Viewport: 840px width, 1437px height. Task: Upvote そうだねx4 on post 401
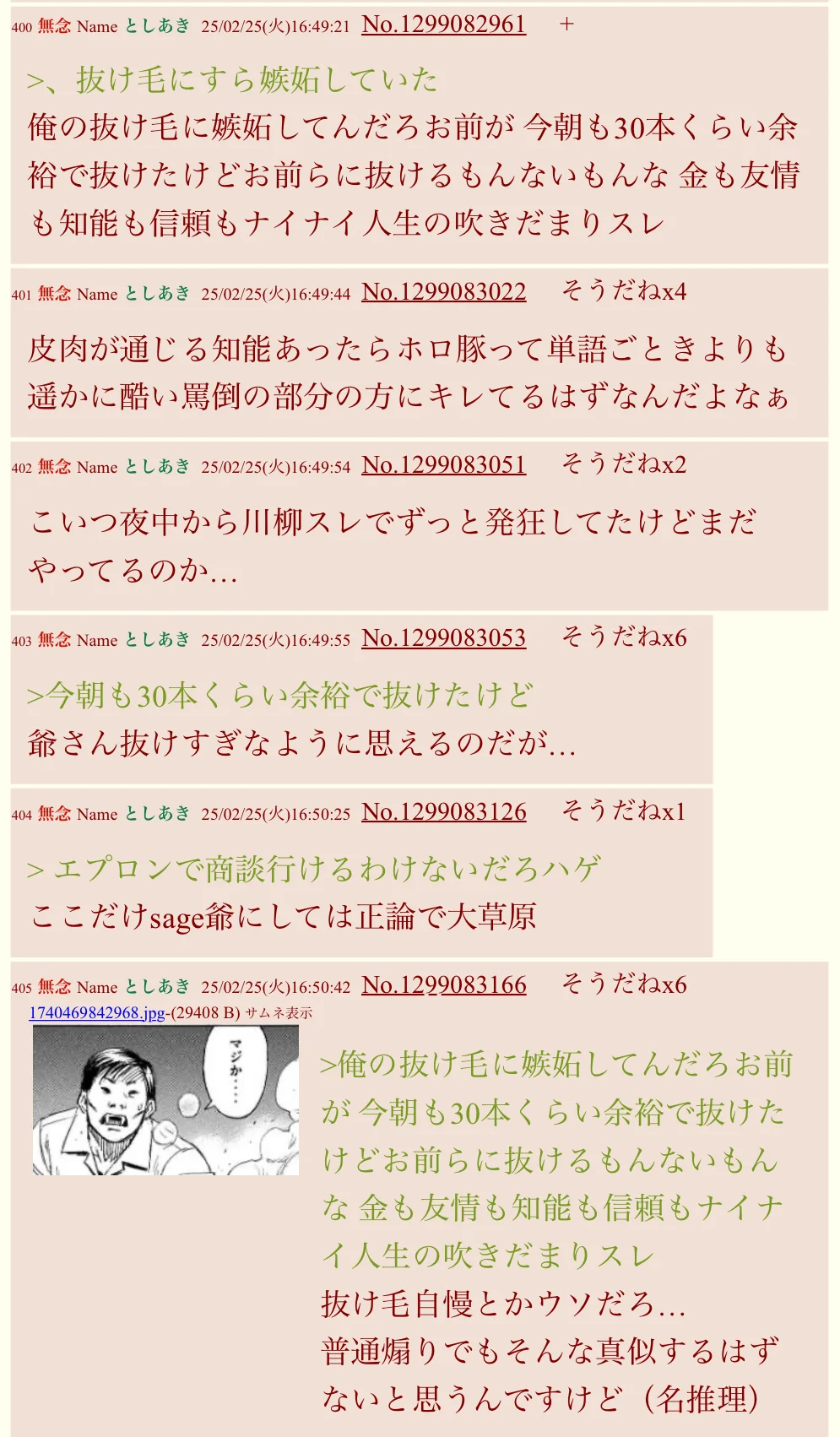coord(624,291)
